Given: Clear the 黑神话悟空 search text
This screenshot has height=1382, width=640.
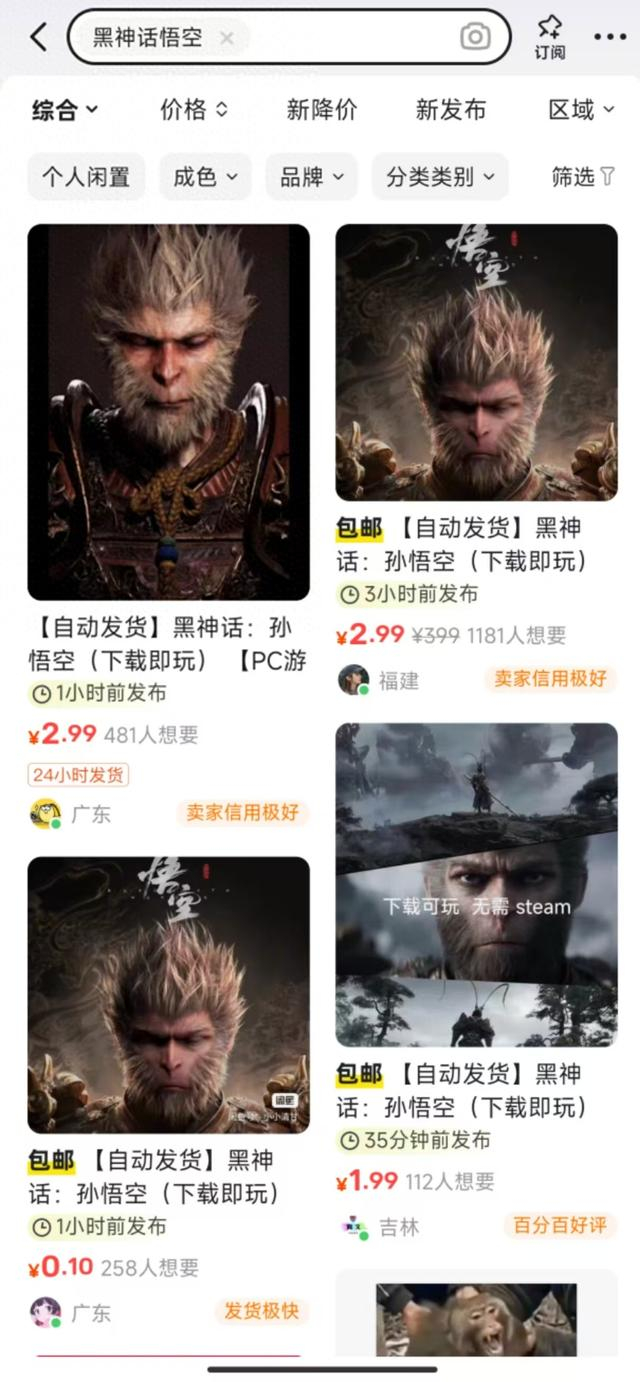Looking at the screenshot, I should click(227, 38).
